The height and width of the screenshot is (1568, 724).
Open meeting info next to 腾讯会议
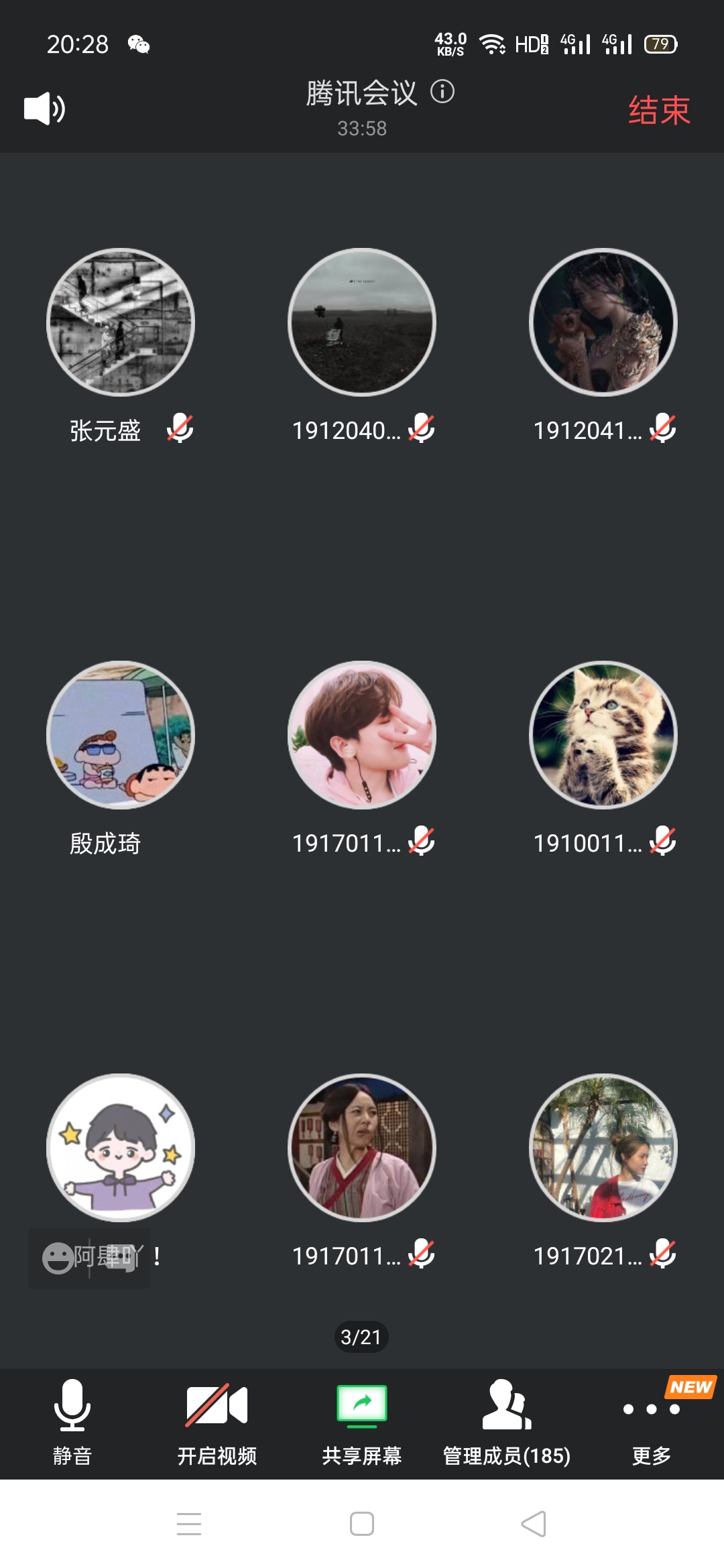coord(442,92)
